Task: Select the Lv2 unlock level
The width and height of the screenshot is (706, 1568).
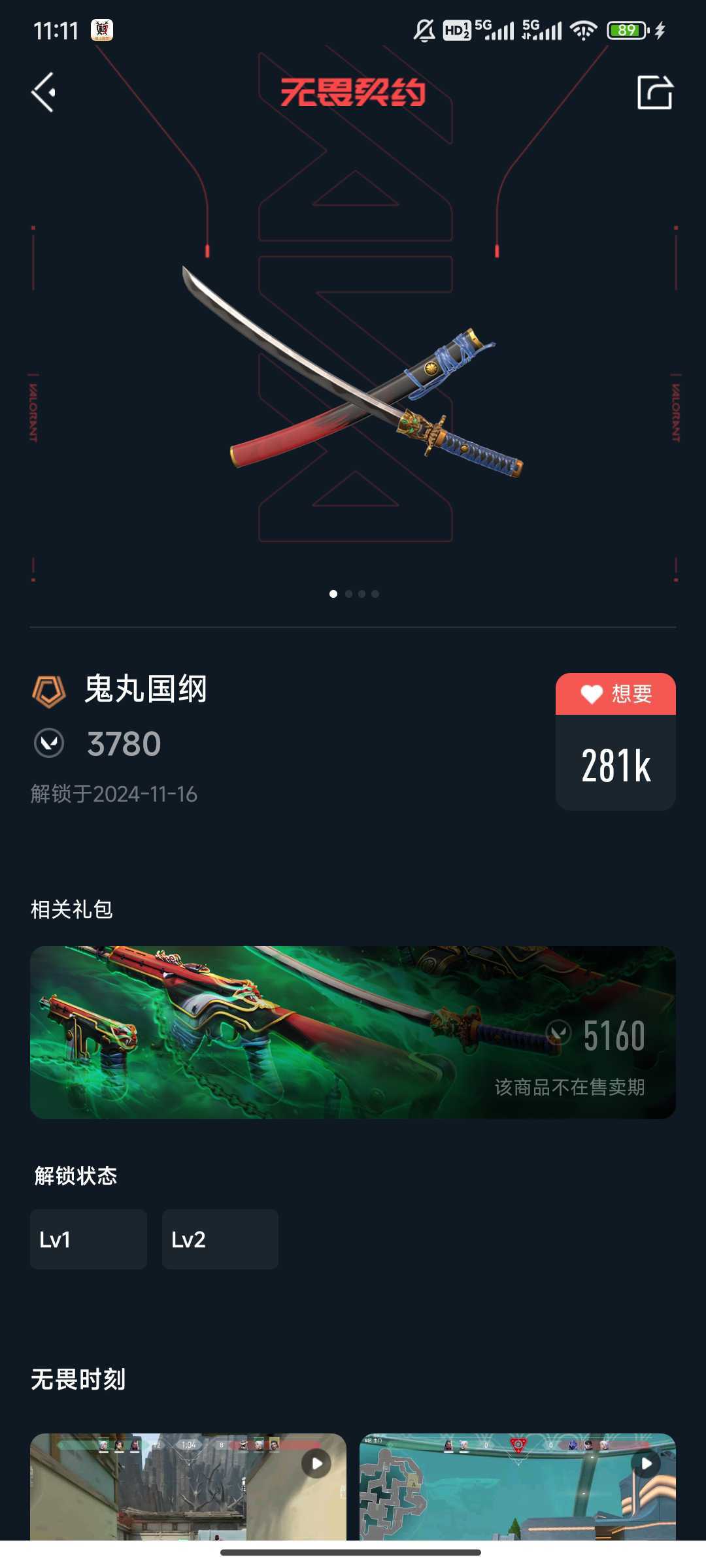Action: point(220,1239)
